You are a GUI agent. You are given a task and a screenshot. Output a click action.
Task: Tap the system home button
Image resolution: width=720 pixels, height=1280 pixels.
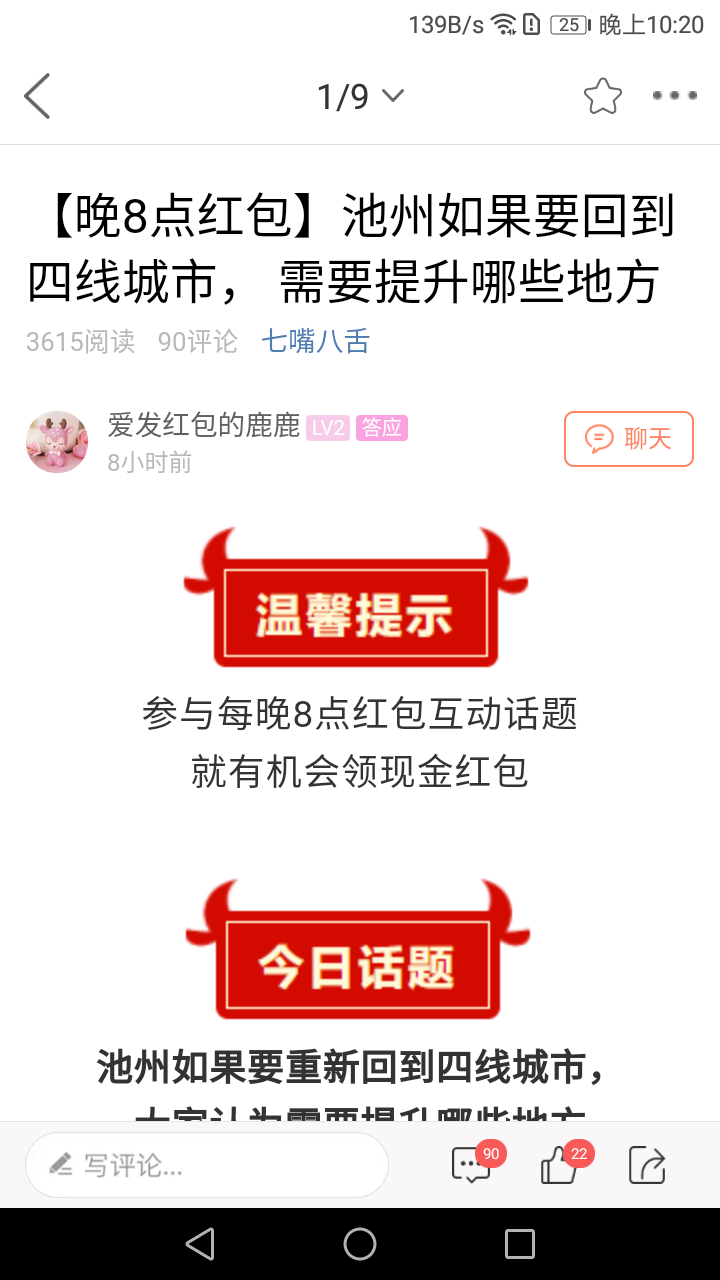pyautogui.click(x=360, y=1244)
